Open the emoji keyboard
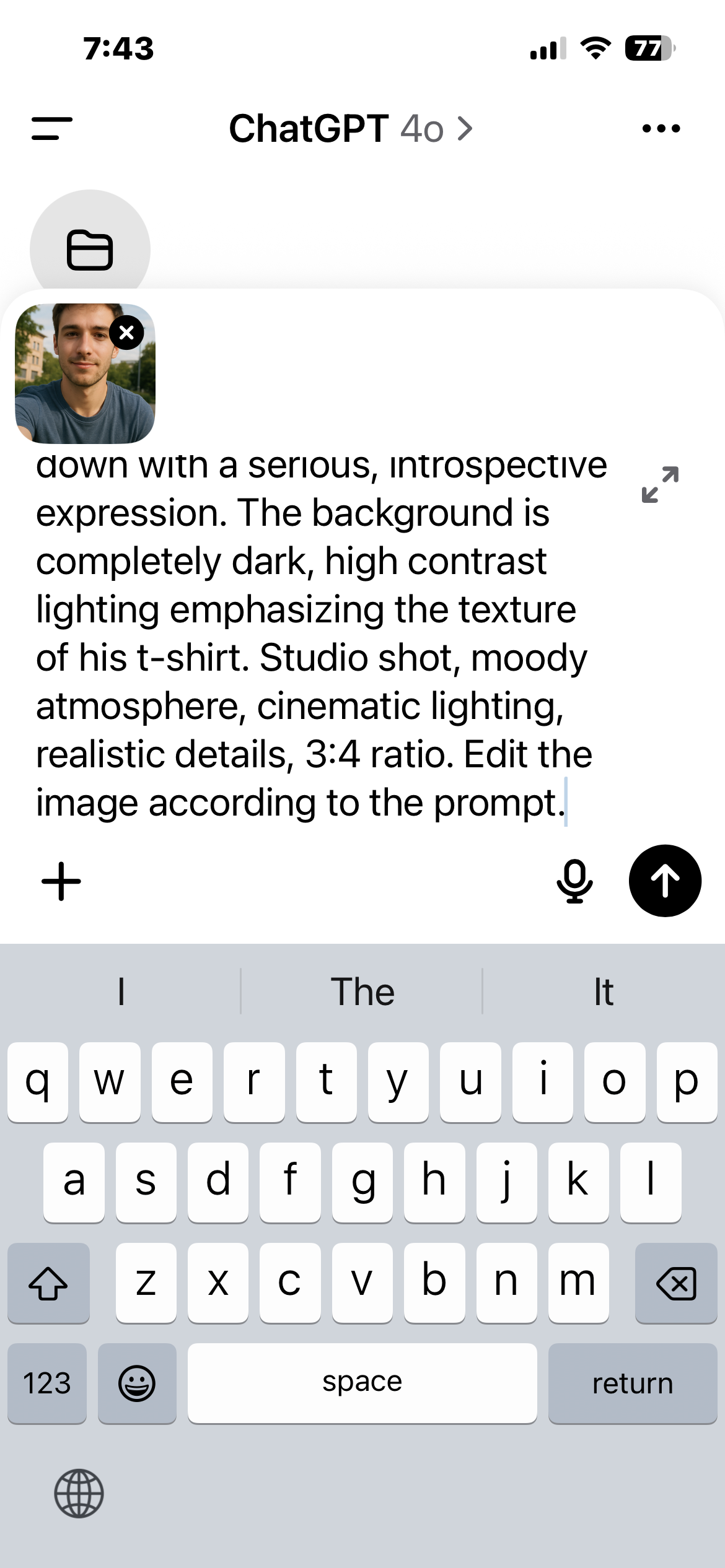 pos(137,1383)
